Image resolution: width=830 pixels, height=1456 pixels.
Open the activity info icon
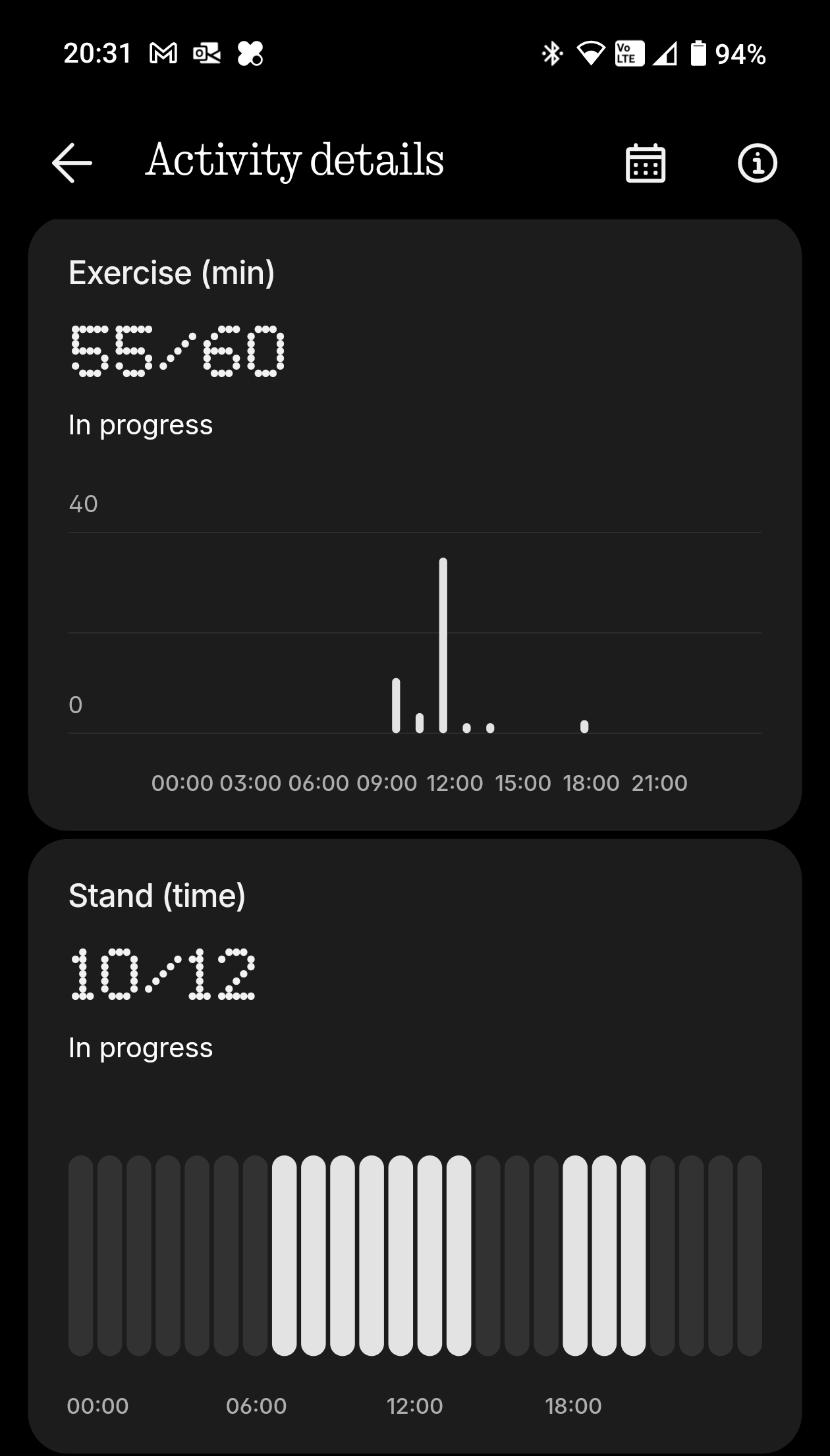point(757,163)
